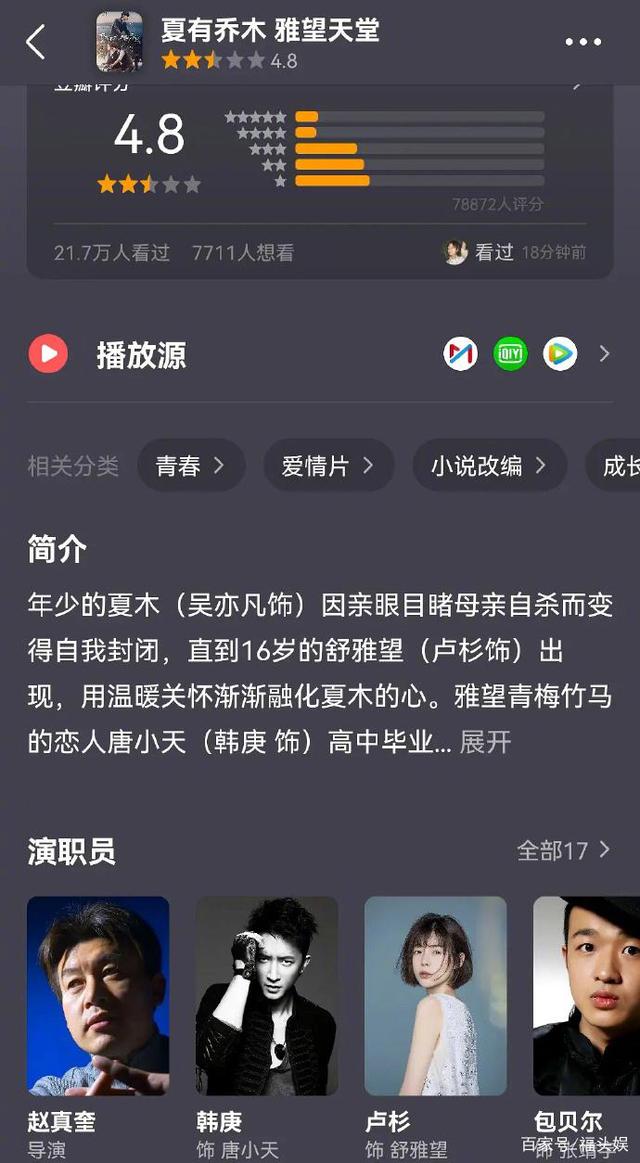Open actress 卢杉's profile card
This screenshot has width=640, height=1163.
point(435,1000)
